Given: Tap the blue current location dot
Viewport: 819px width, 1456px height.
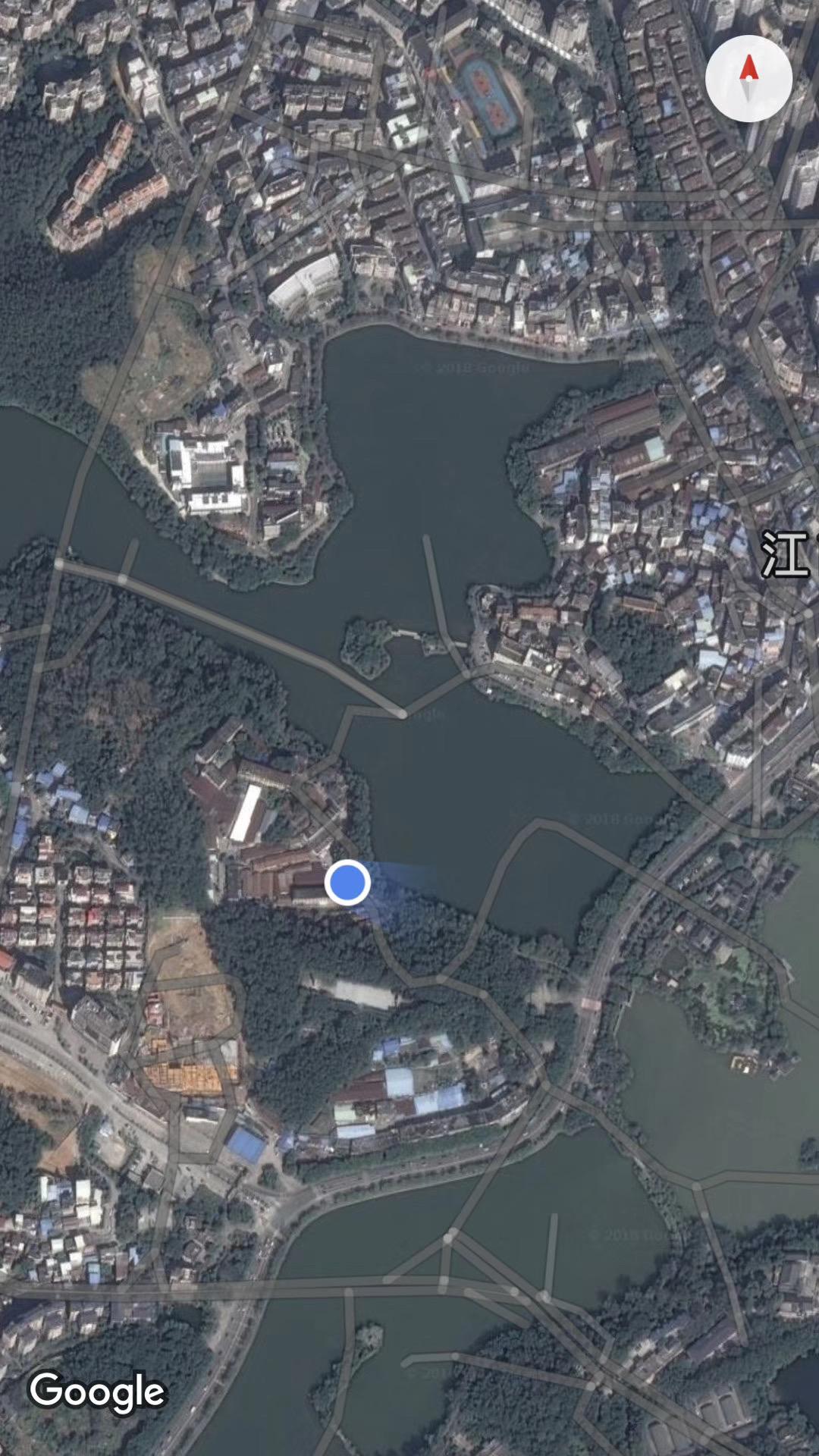Looking at the screenshot, I should click(x=347, y=883).
